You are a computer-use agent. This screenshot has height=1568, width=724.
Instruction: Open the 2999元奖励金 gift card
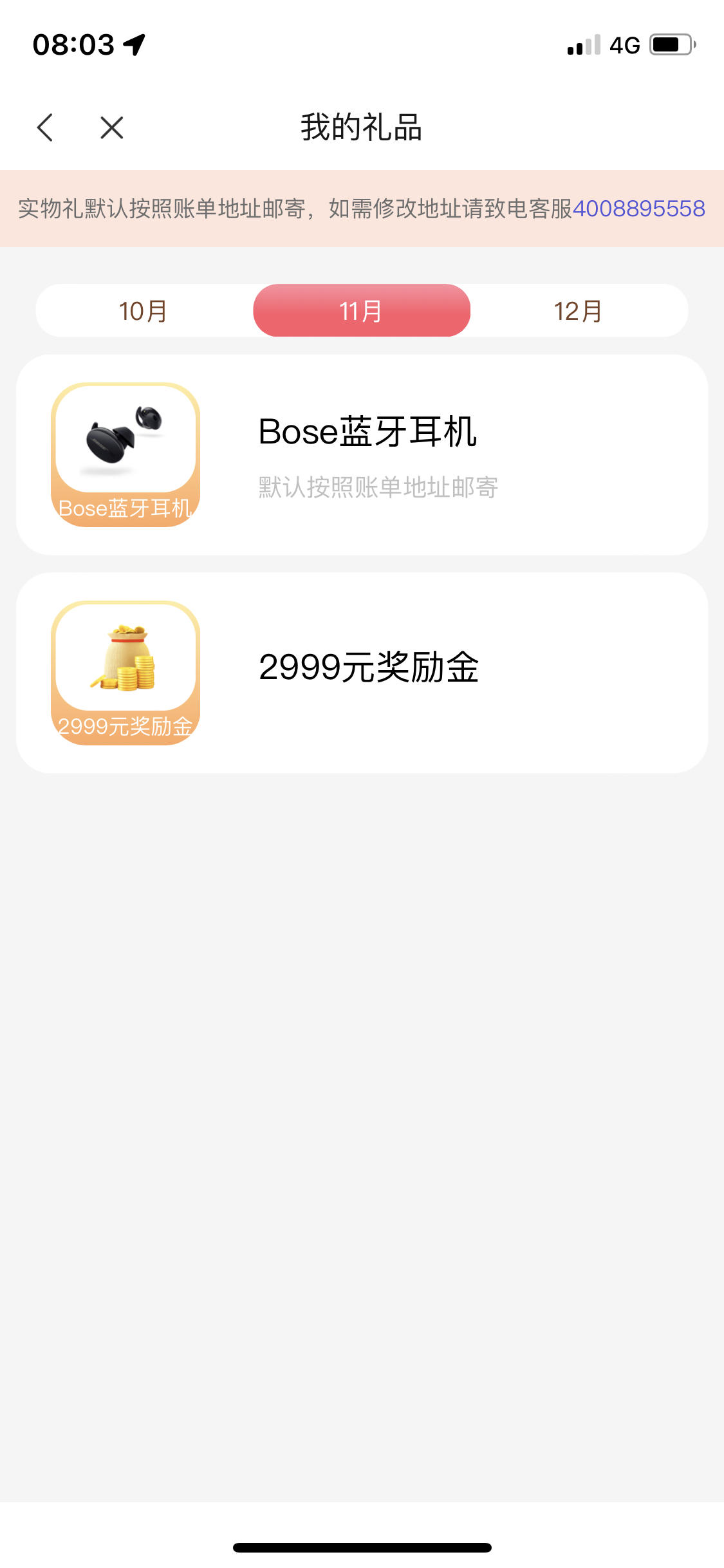point(362,673)
